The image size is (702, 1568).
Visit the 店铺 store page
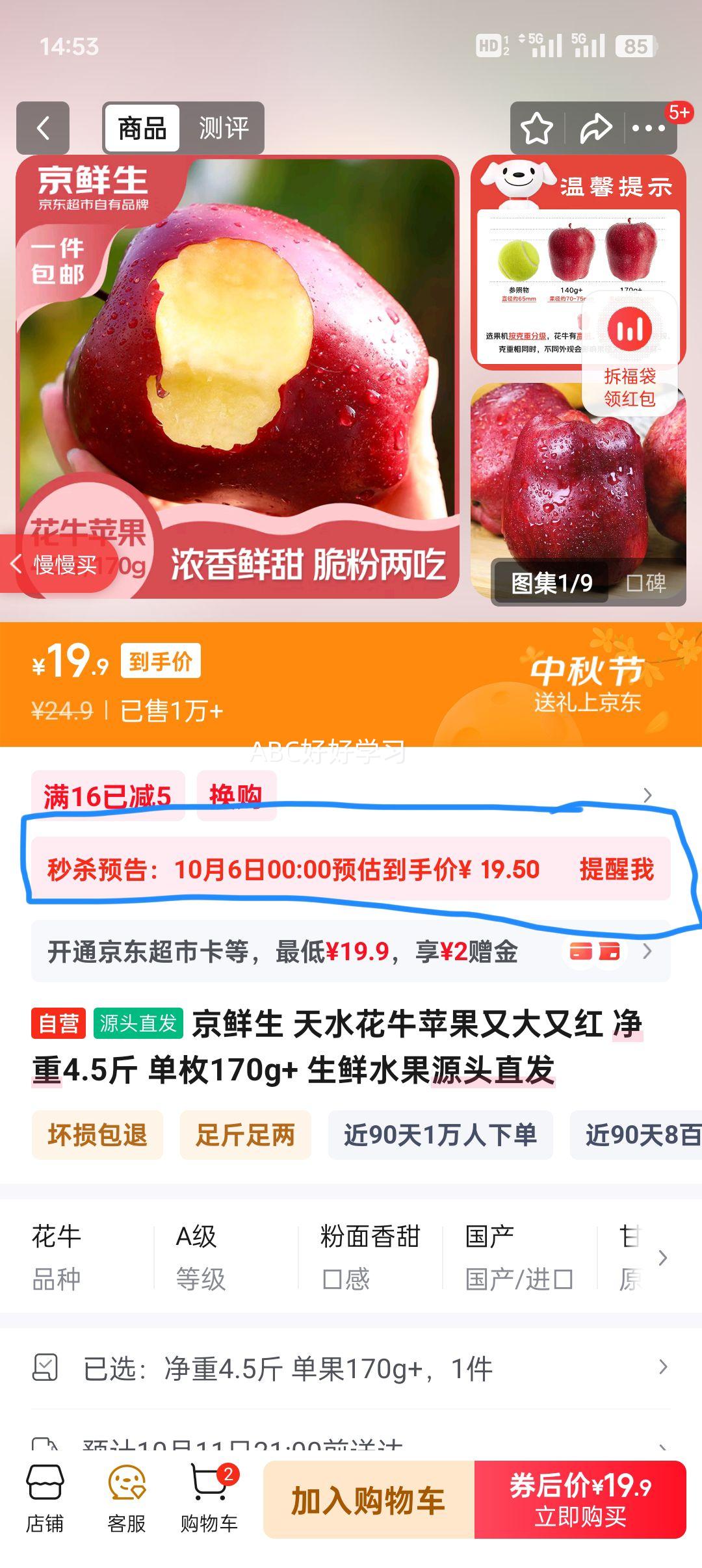coord(45,1499)
